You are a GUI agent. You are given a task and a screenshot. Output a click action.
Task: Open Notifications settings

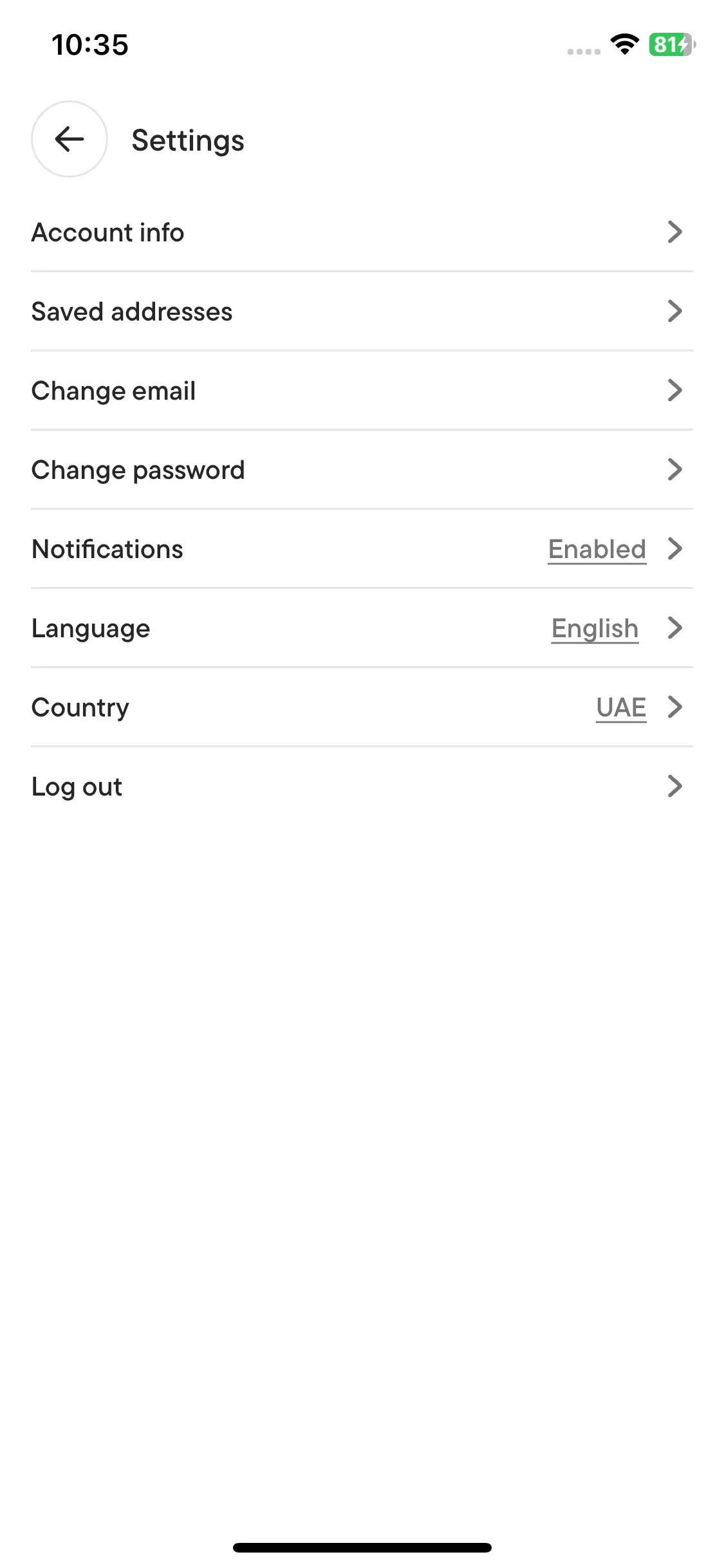coord(362,549)
